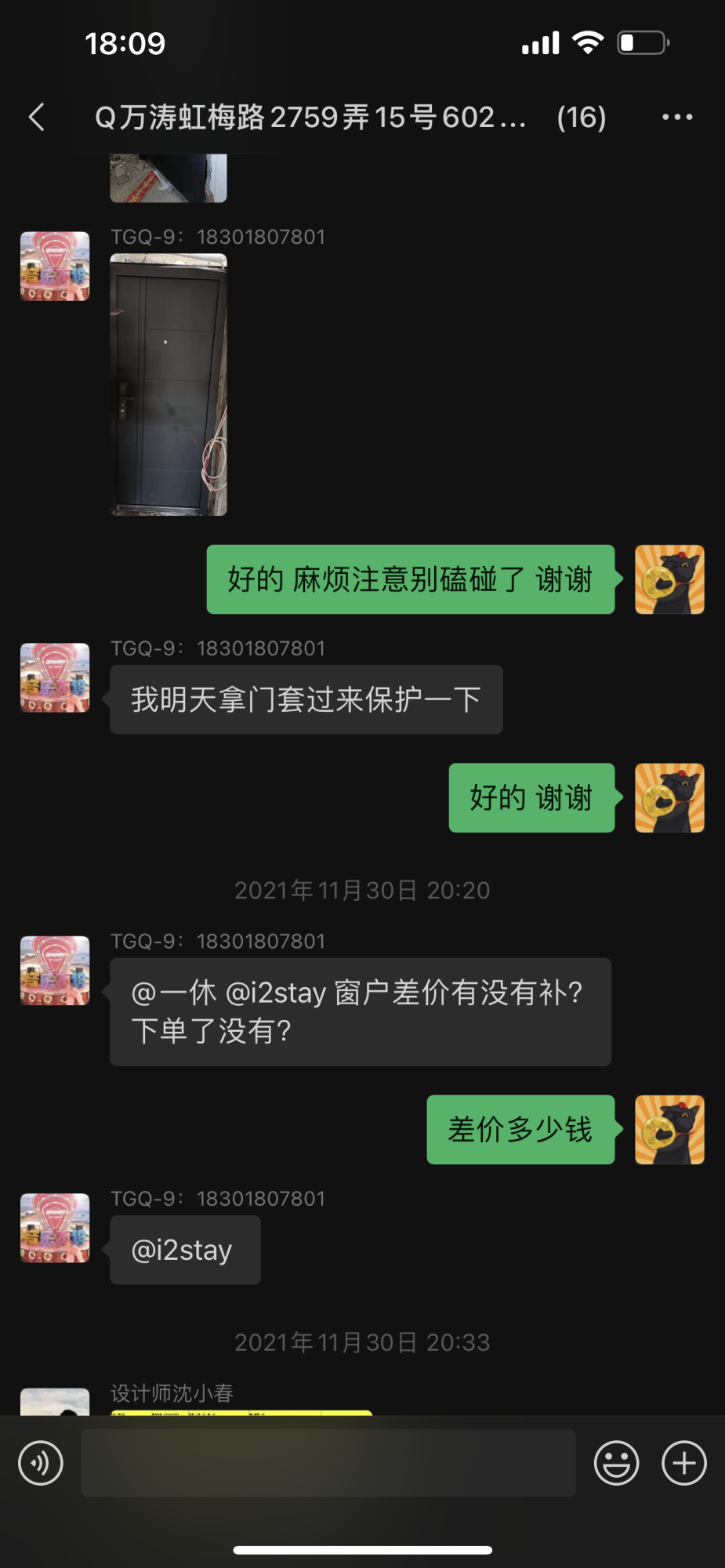Open the partly visible photo above the door picture
Viewport: 725px width, 1568px height.
169,179
